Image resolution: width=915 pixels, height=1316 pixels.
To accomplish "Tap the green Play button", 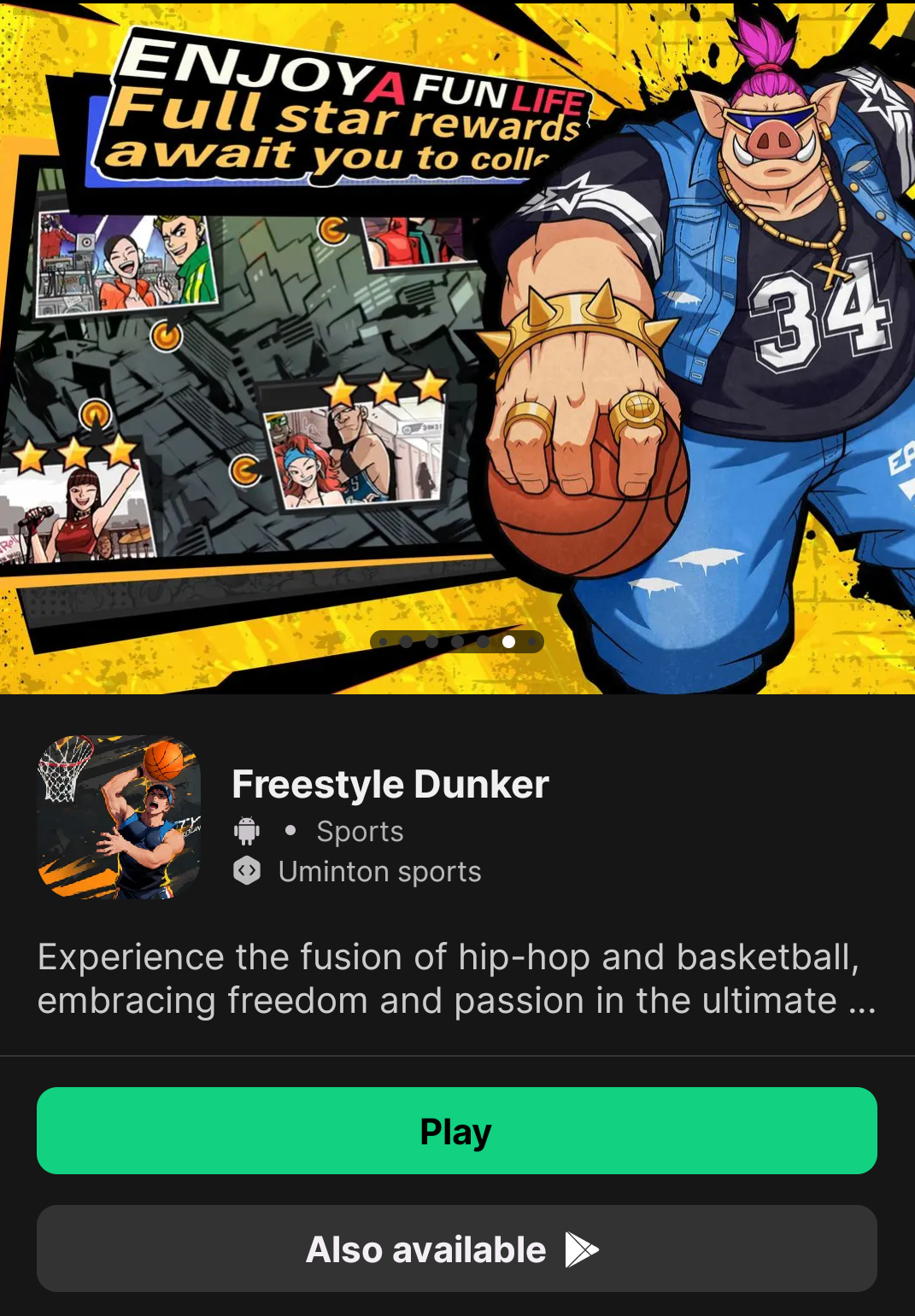I will tap(456, 1131).
